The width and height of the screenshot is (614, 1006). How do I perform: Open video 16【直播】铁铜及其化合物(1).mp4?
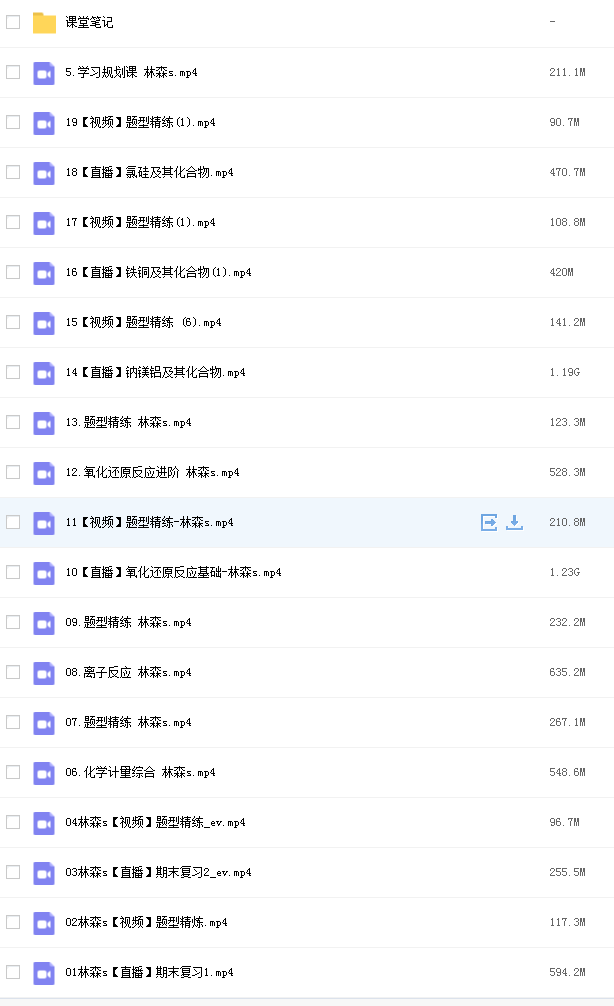pos(158,273)
